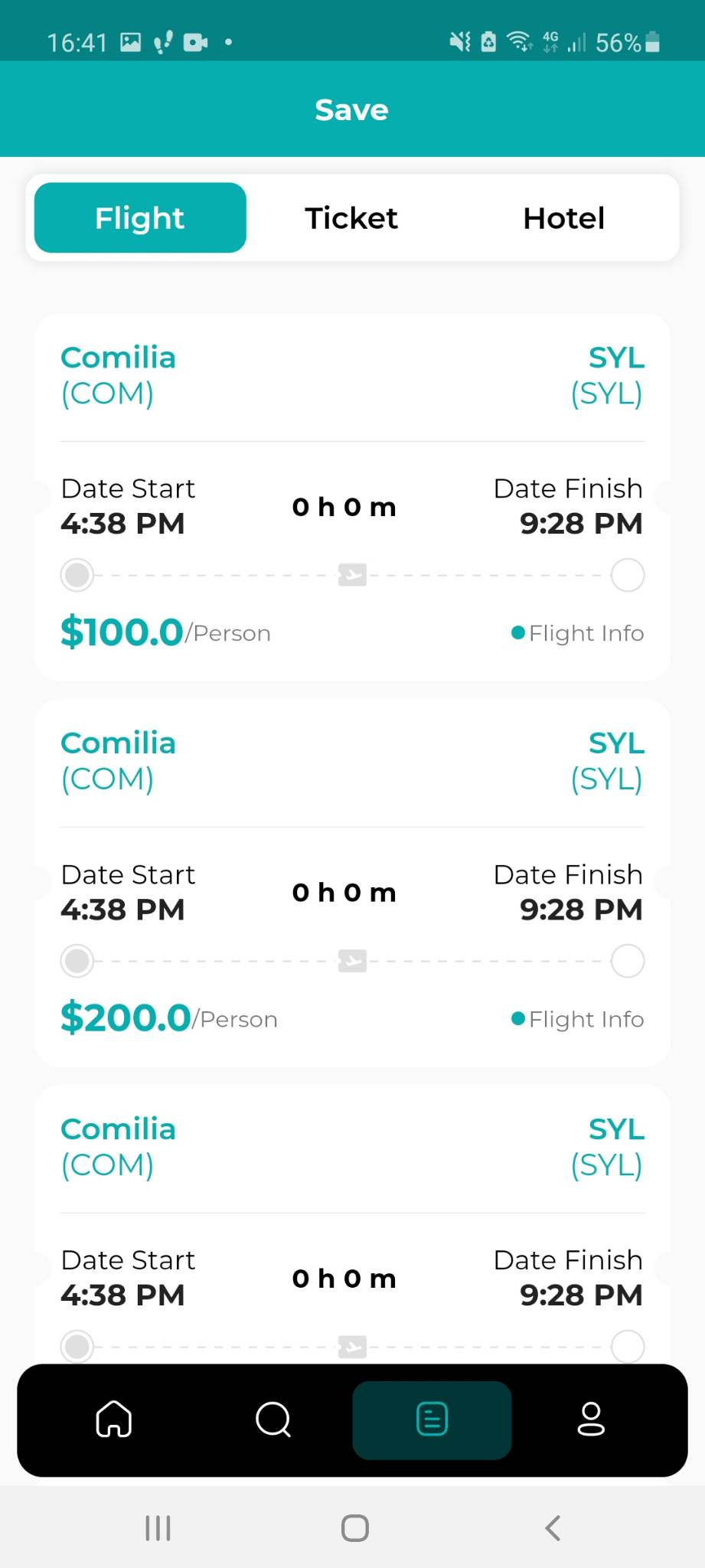The width and height of the screenshot is (705, 1568).
Task: Open the profile tab
Action: 591,1419
